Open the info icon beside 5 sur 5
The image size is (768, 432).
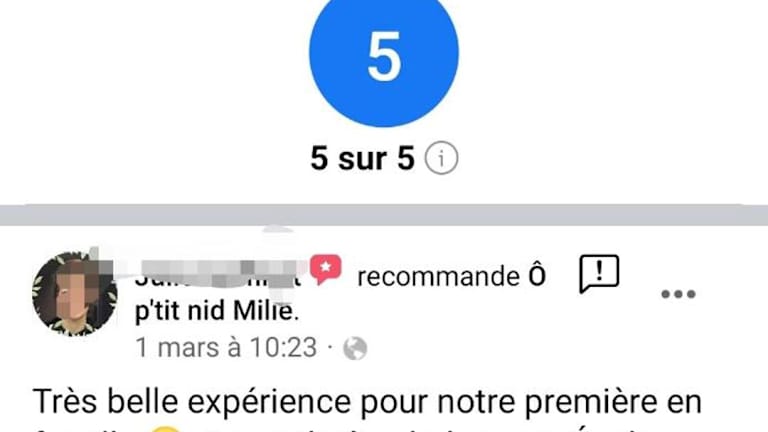coord(441,158)
